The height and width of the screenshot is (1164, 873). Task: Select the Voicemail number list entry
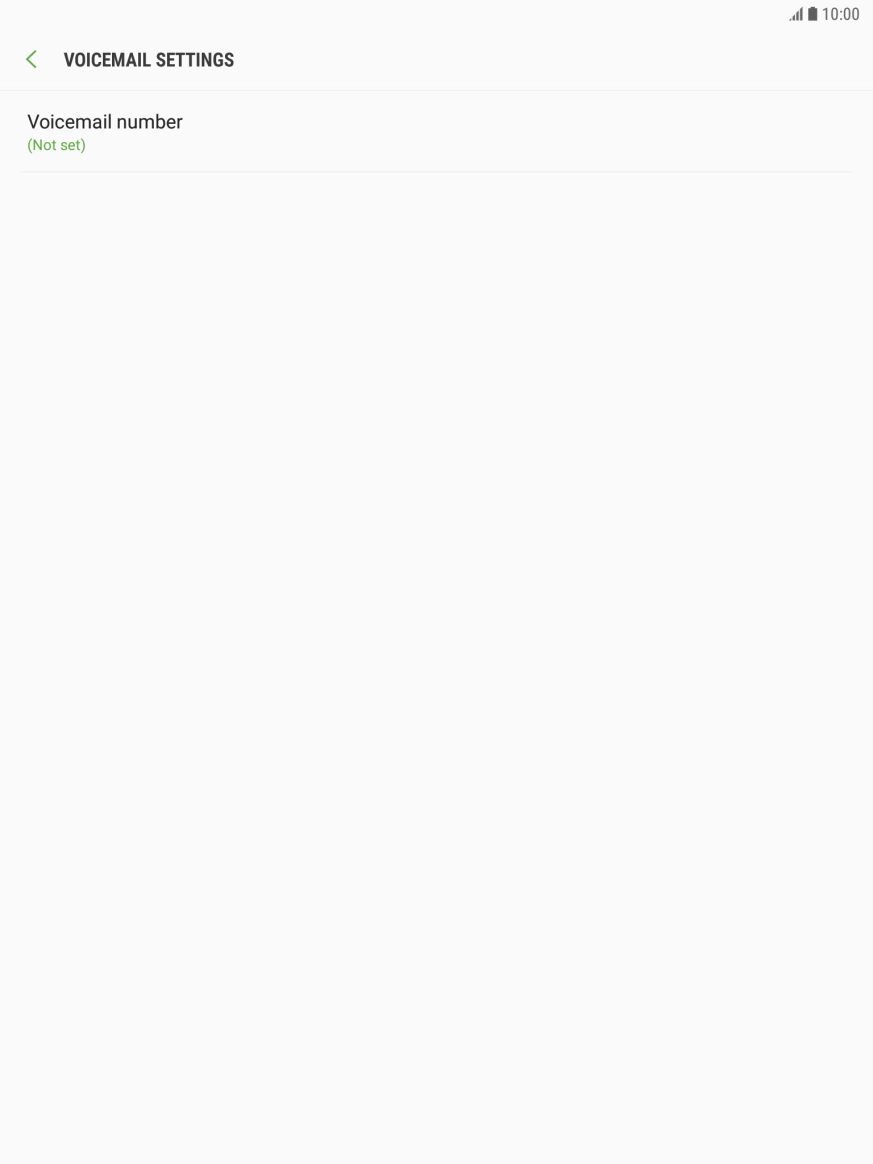(436, 131)
